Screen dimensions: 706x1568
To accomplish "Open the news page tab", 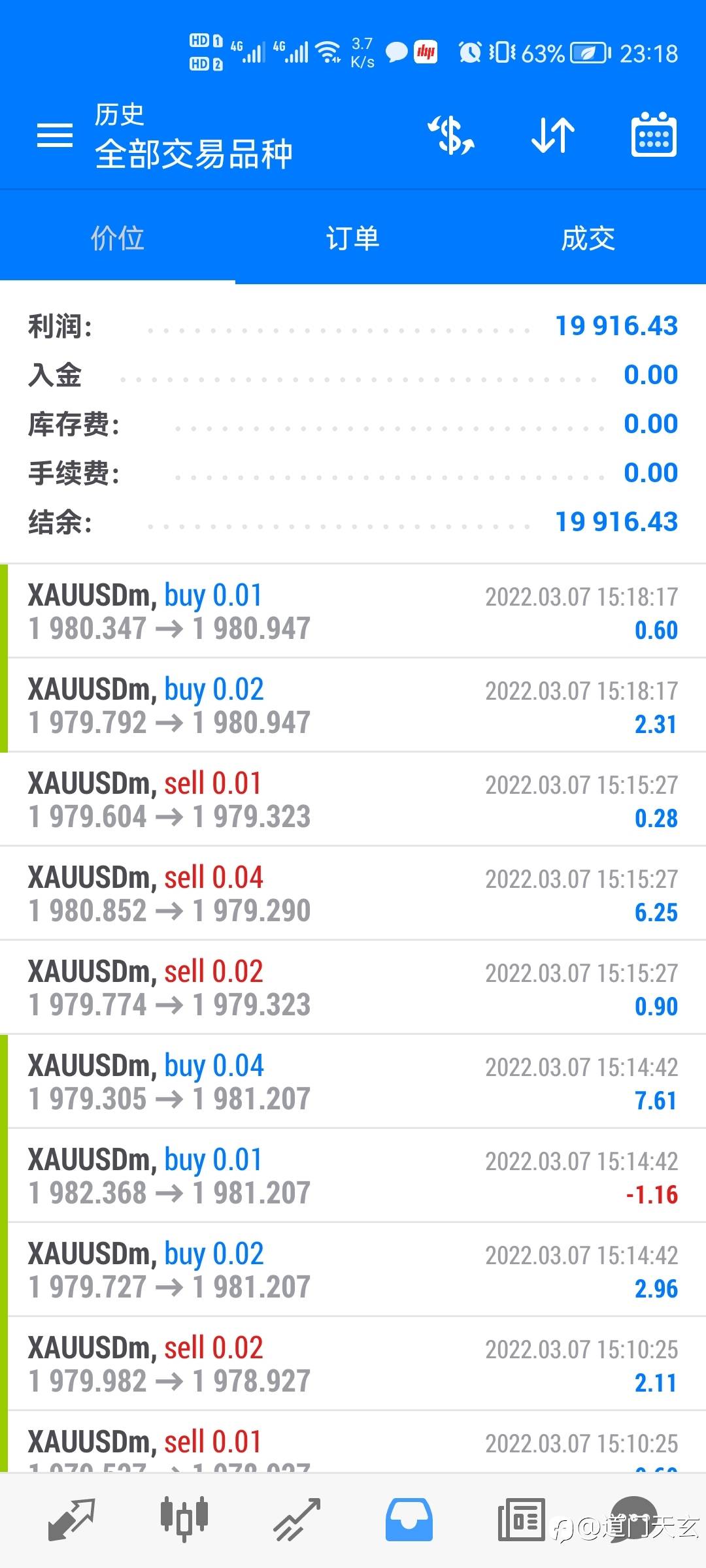I will click(x=521, y=1519).
